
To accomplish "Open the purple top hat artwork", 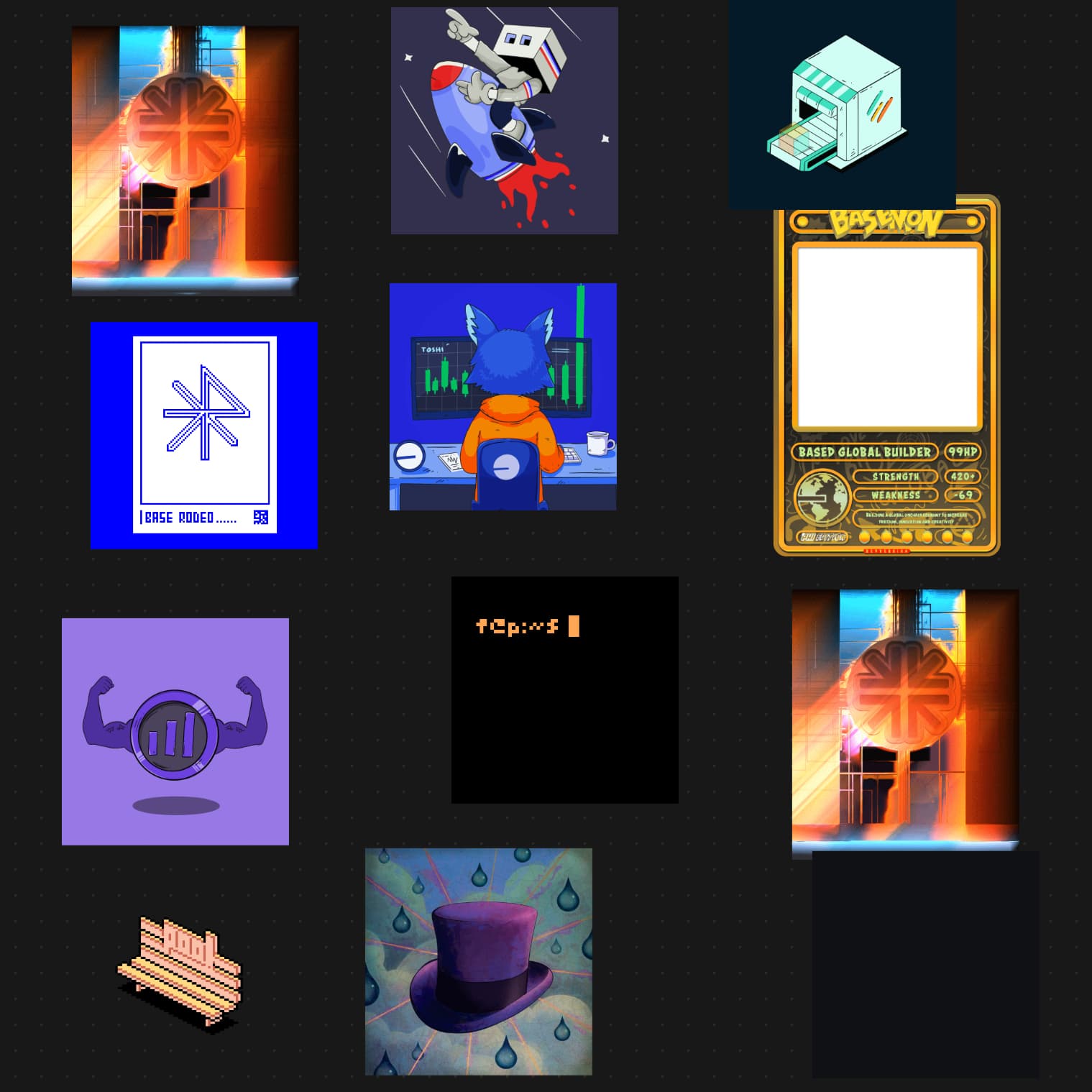I will pyautogui.click(x=478, y=961).
